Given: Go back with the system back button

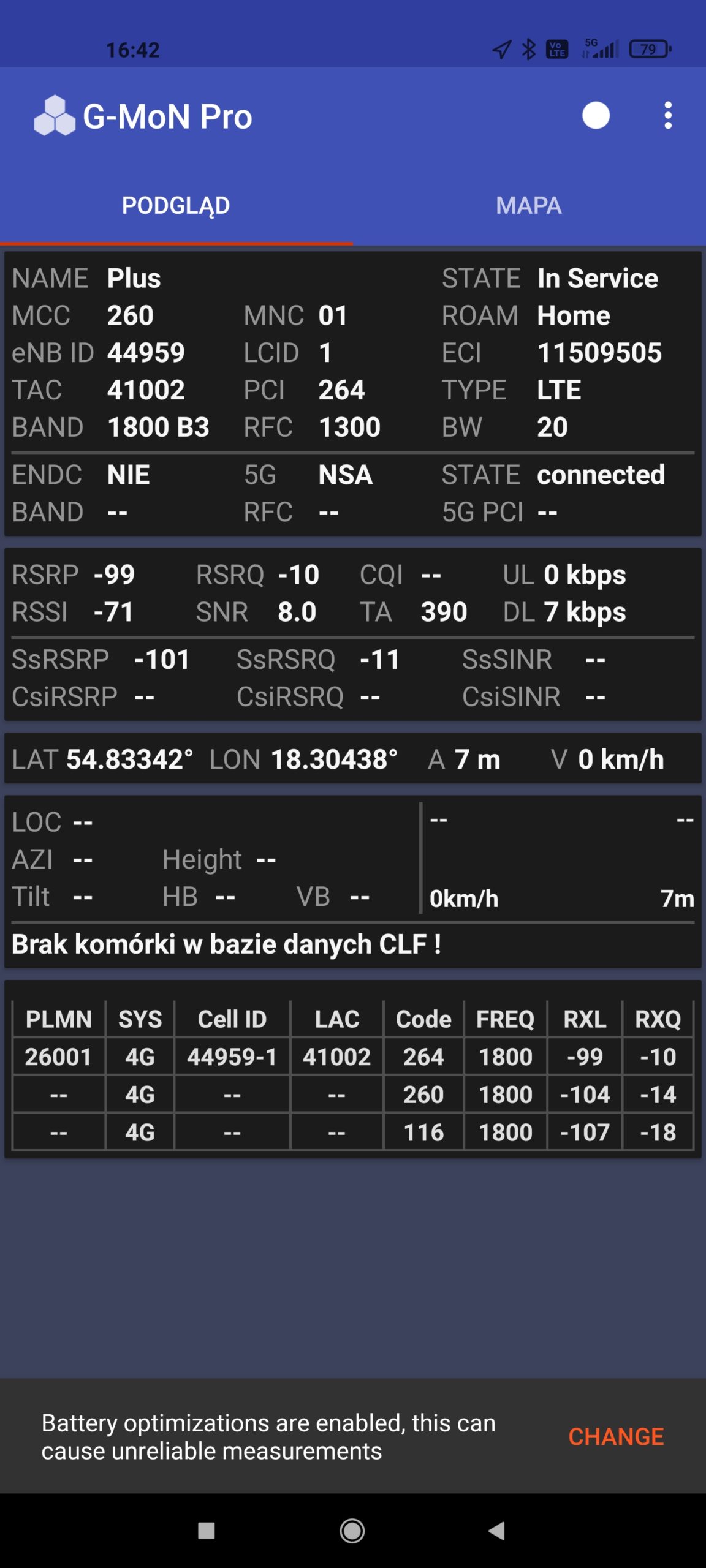Looking at the screenshot, I should [x=496, y=1531].
